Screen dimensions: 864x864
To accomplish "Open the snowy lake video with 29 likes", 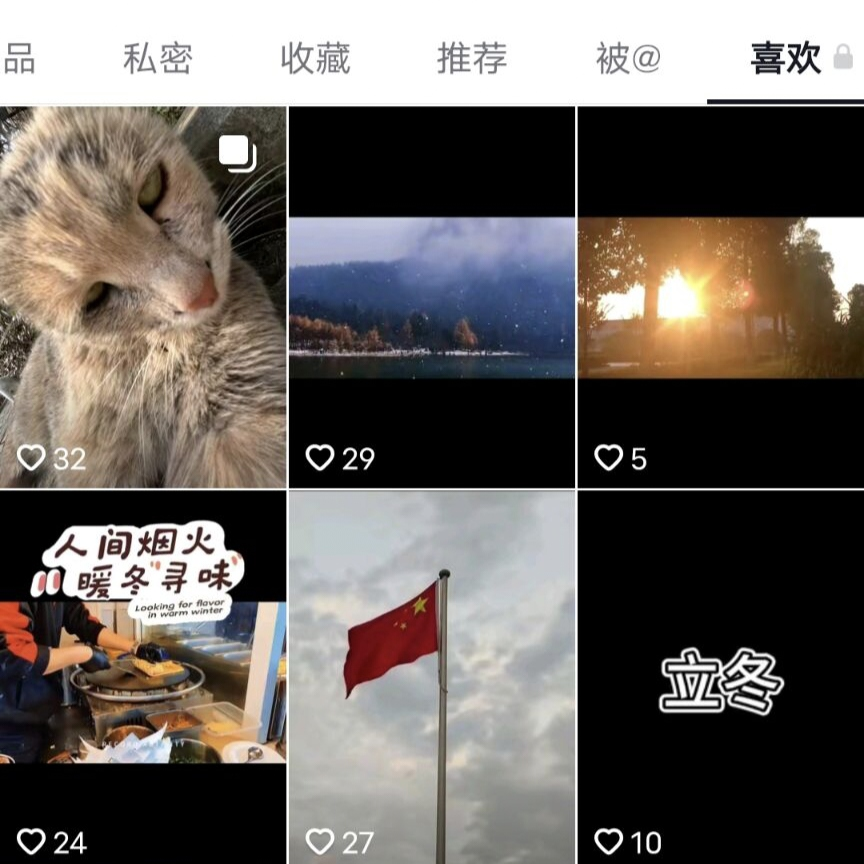I will point(431,297).
